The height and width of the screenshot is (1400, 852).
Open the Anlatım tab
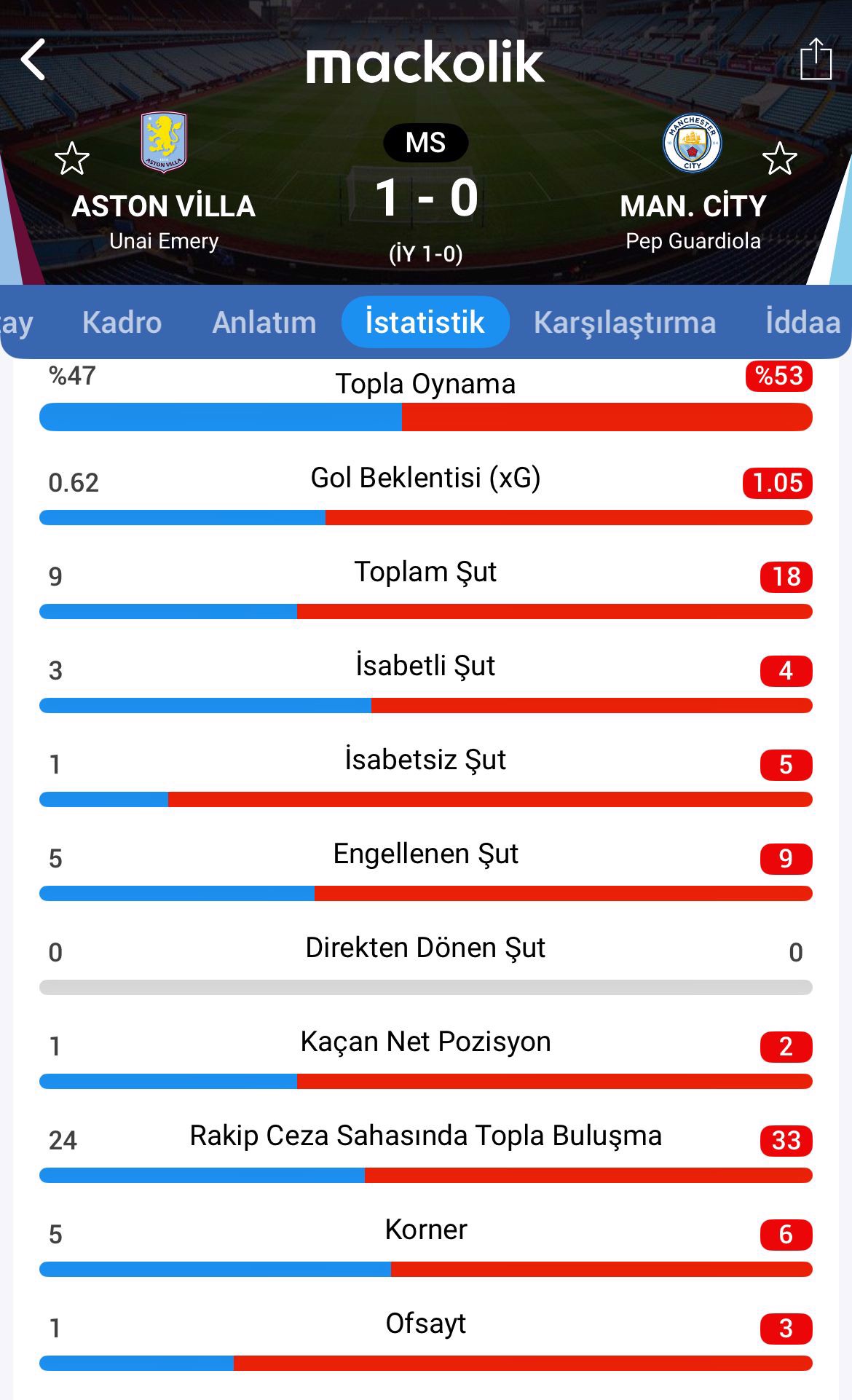point(264,323)
